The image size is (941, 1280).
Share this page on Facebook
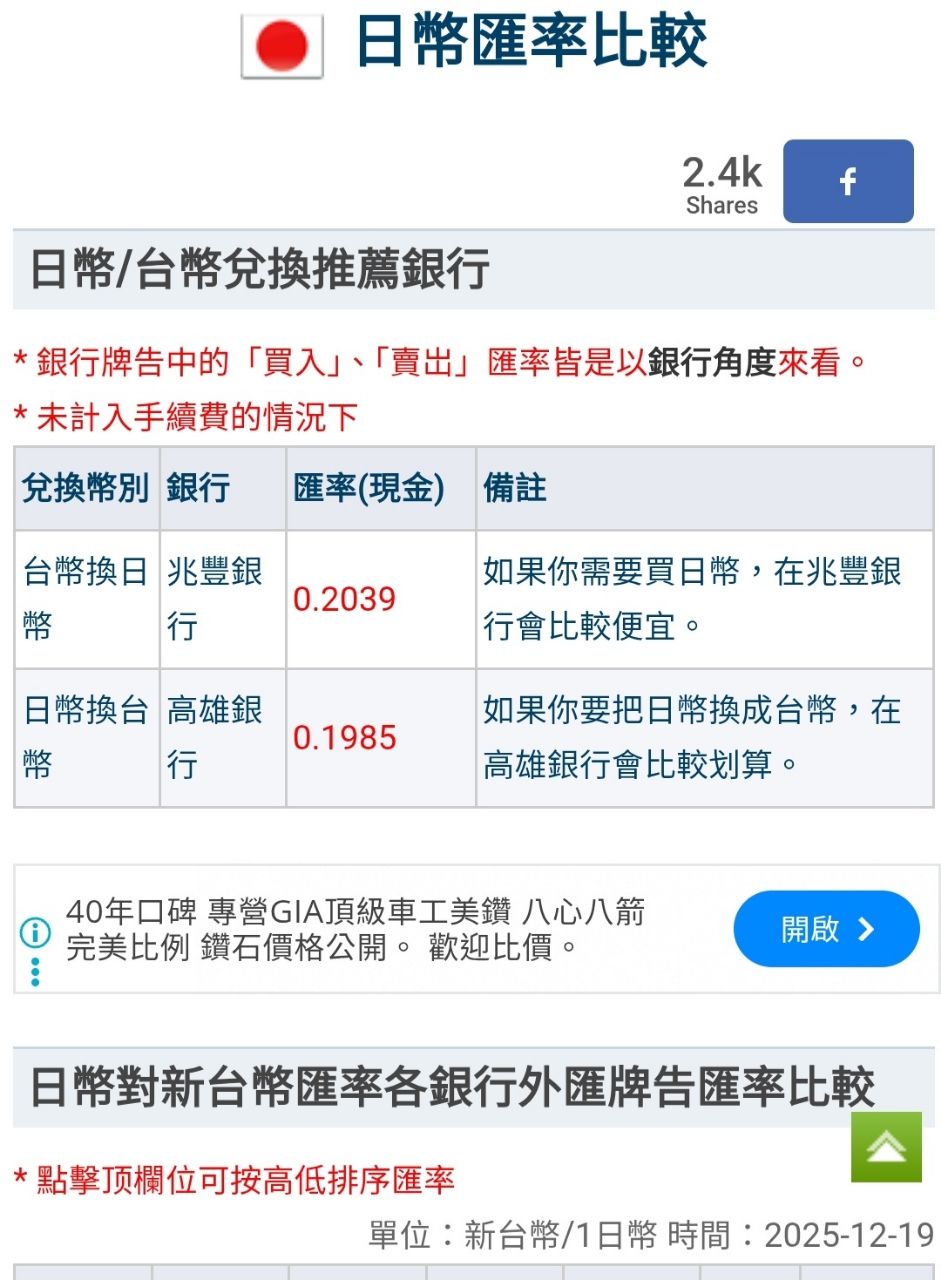(x=847, y=181)
